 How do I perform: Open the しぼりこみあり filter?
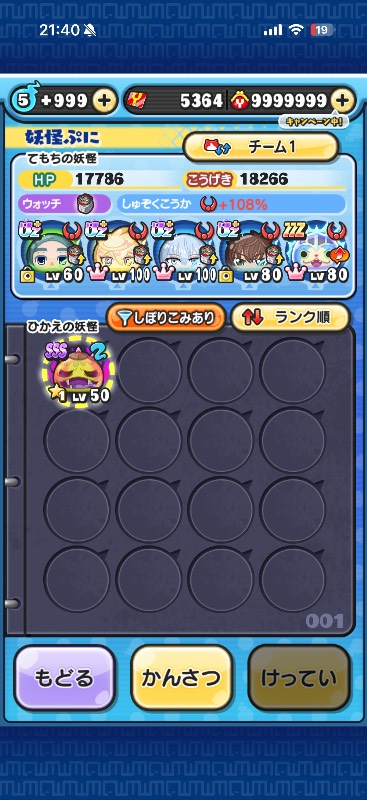[165, 318]
